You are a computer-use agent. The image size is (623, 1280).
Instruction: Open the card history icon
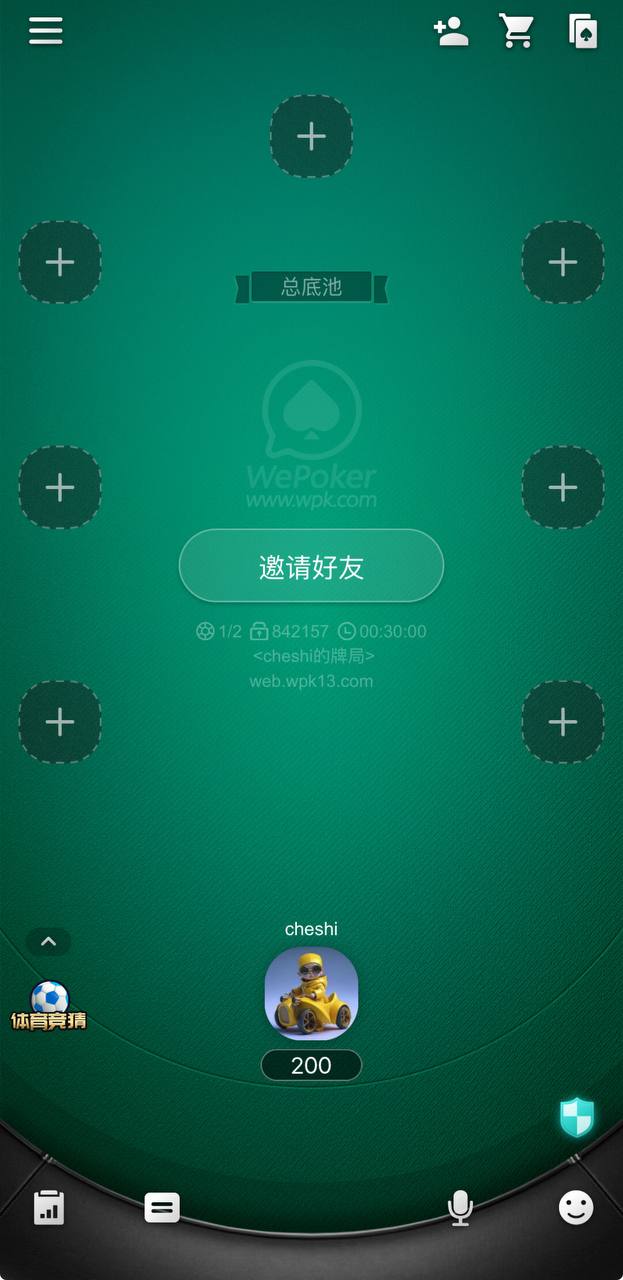coord(583,31)
